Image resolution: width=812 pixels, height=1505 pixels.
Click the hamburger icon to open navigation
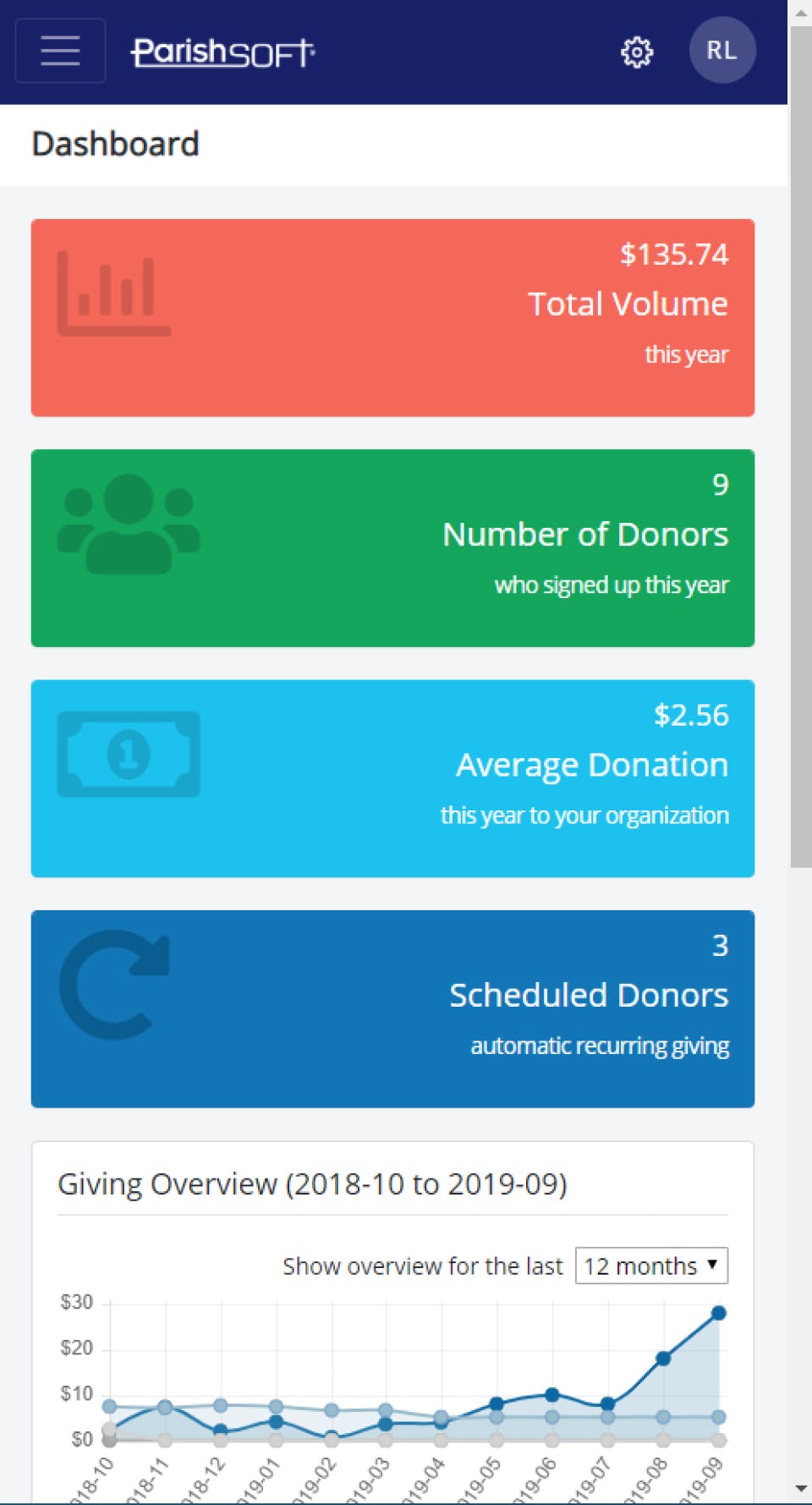[59, 51]
